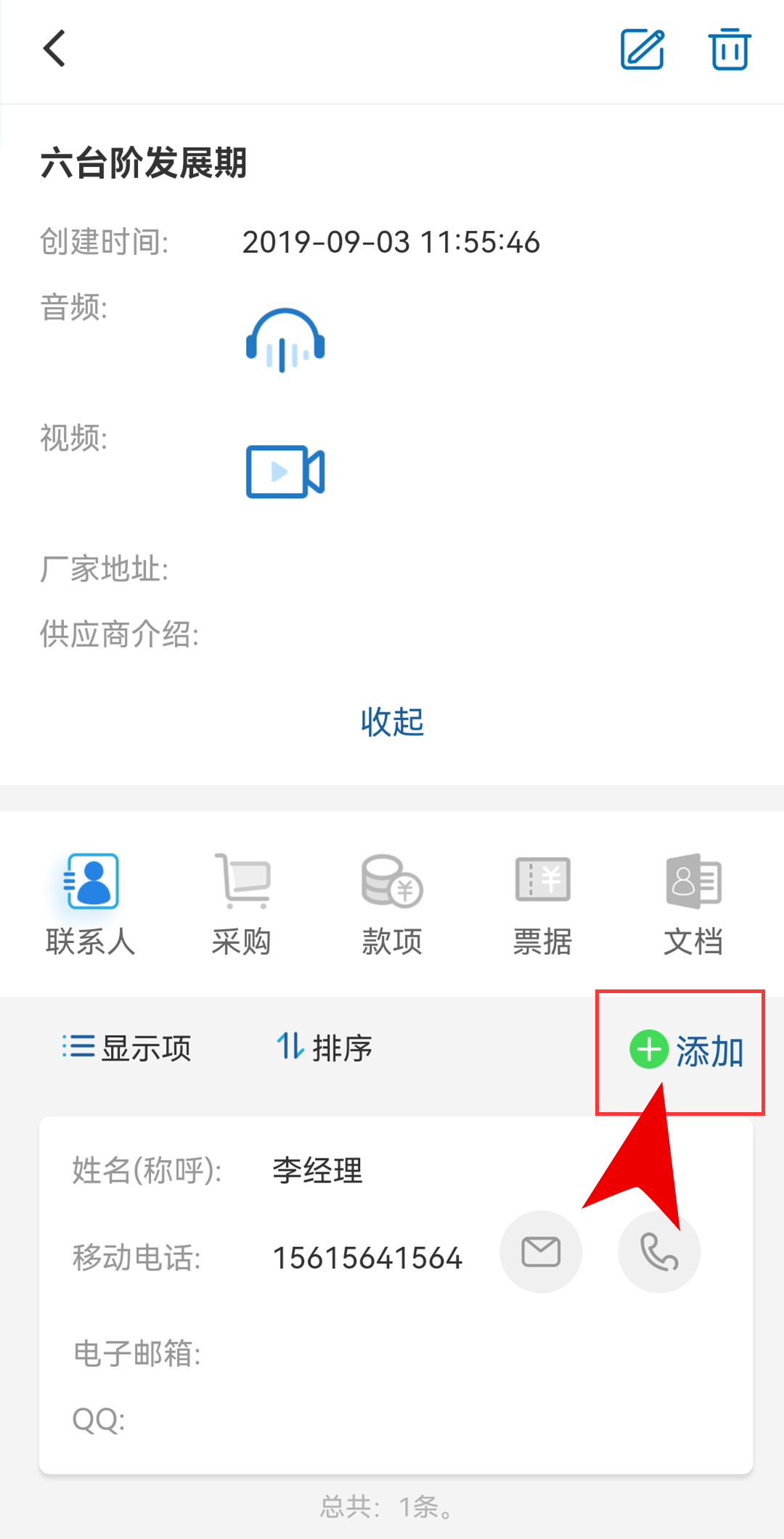Switch to the 票据 tab
Viewport: 784px width, 1539px height.
tap(542, 904)
